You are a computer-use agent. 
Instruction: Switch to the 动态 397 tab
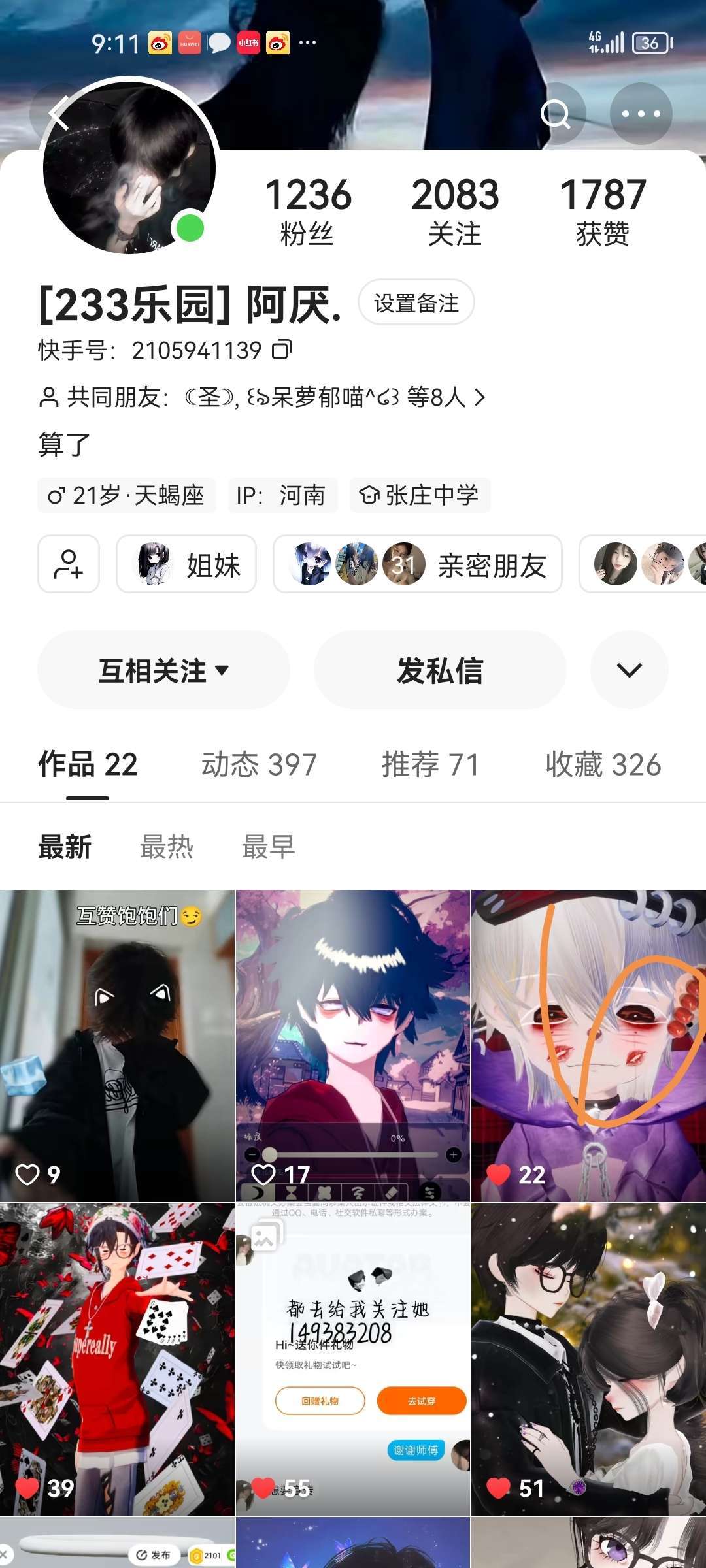(259, 764)
